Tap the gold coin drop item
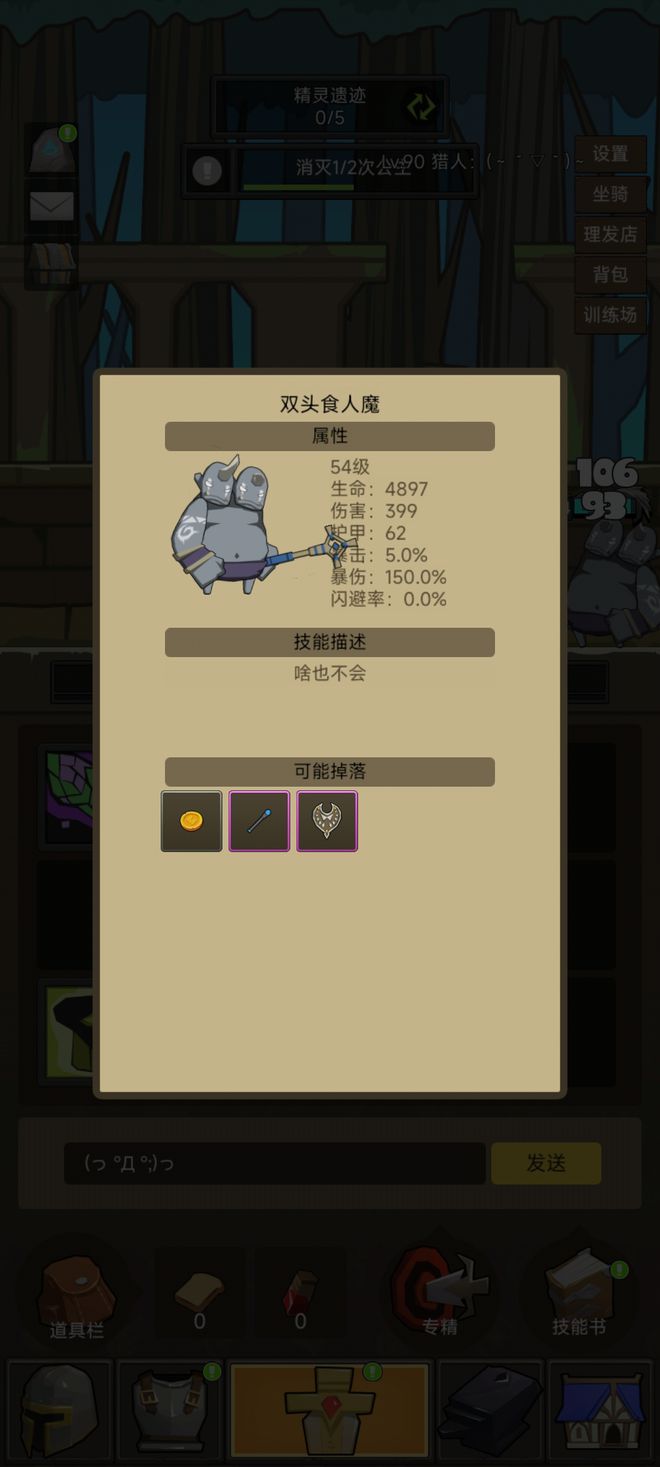 point(192,821)
